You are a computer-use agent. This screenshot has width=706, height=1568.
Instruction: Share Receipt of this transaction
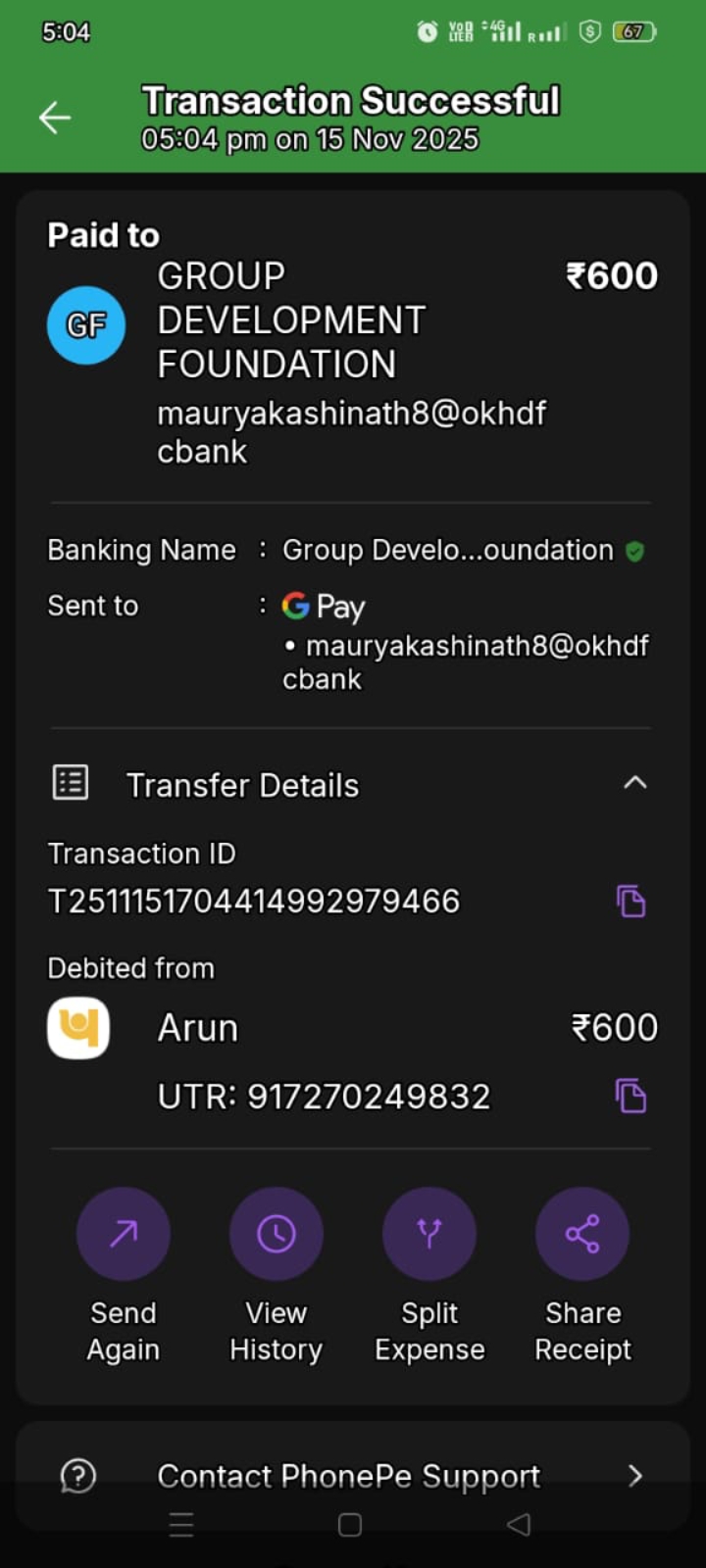[x=582, y=1234]
